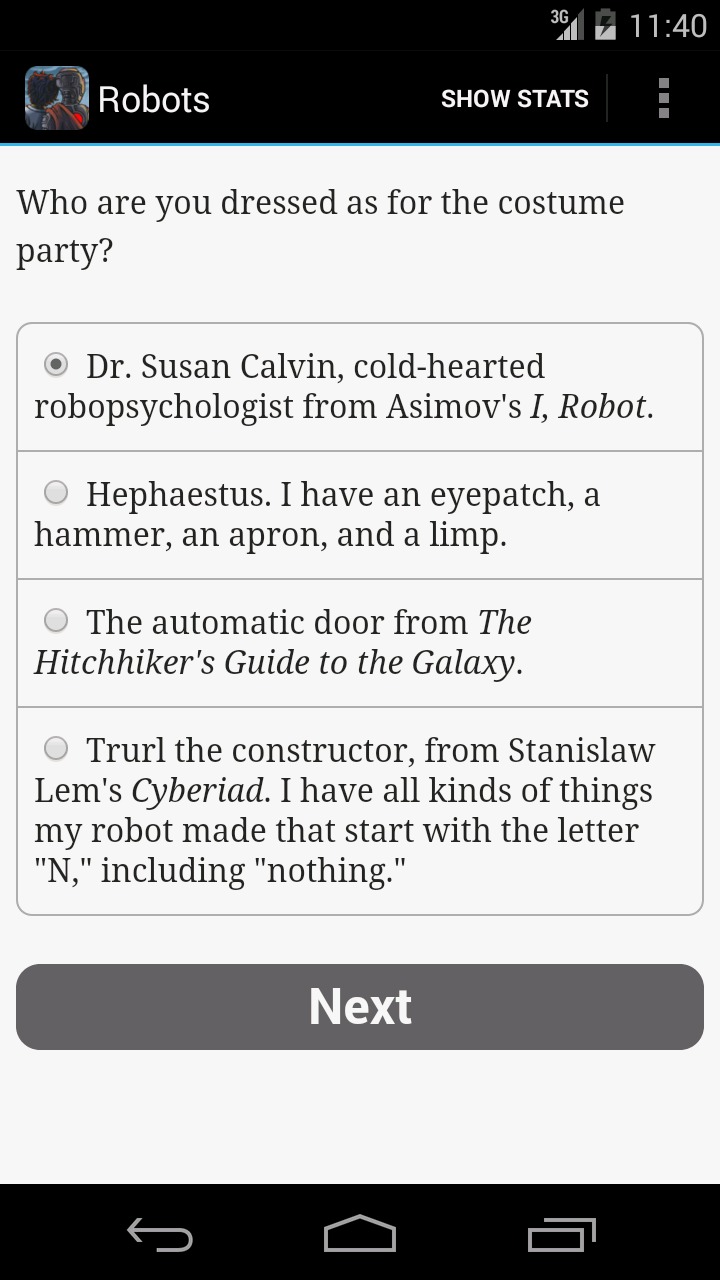Open the recent apps view

[x=561, y=1234]
